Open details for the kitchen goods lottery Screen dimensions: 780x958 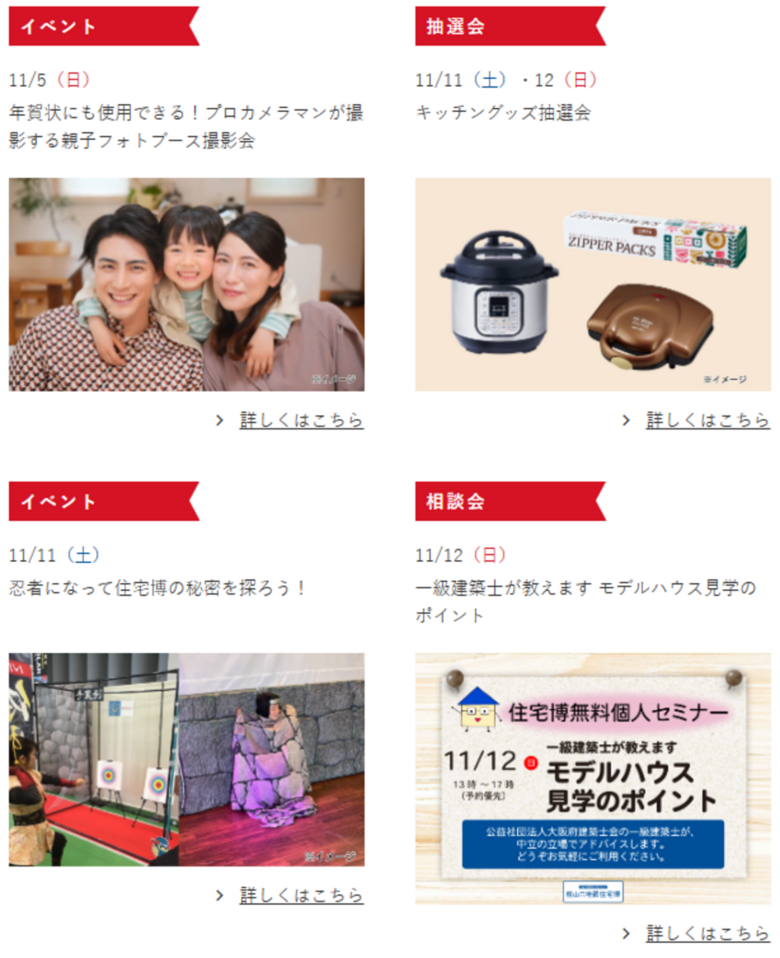pos(707,420)
